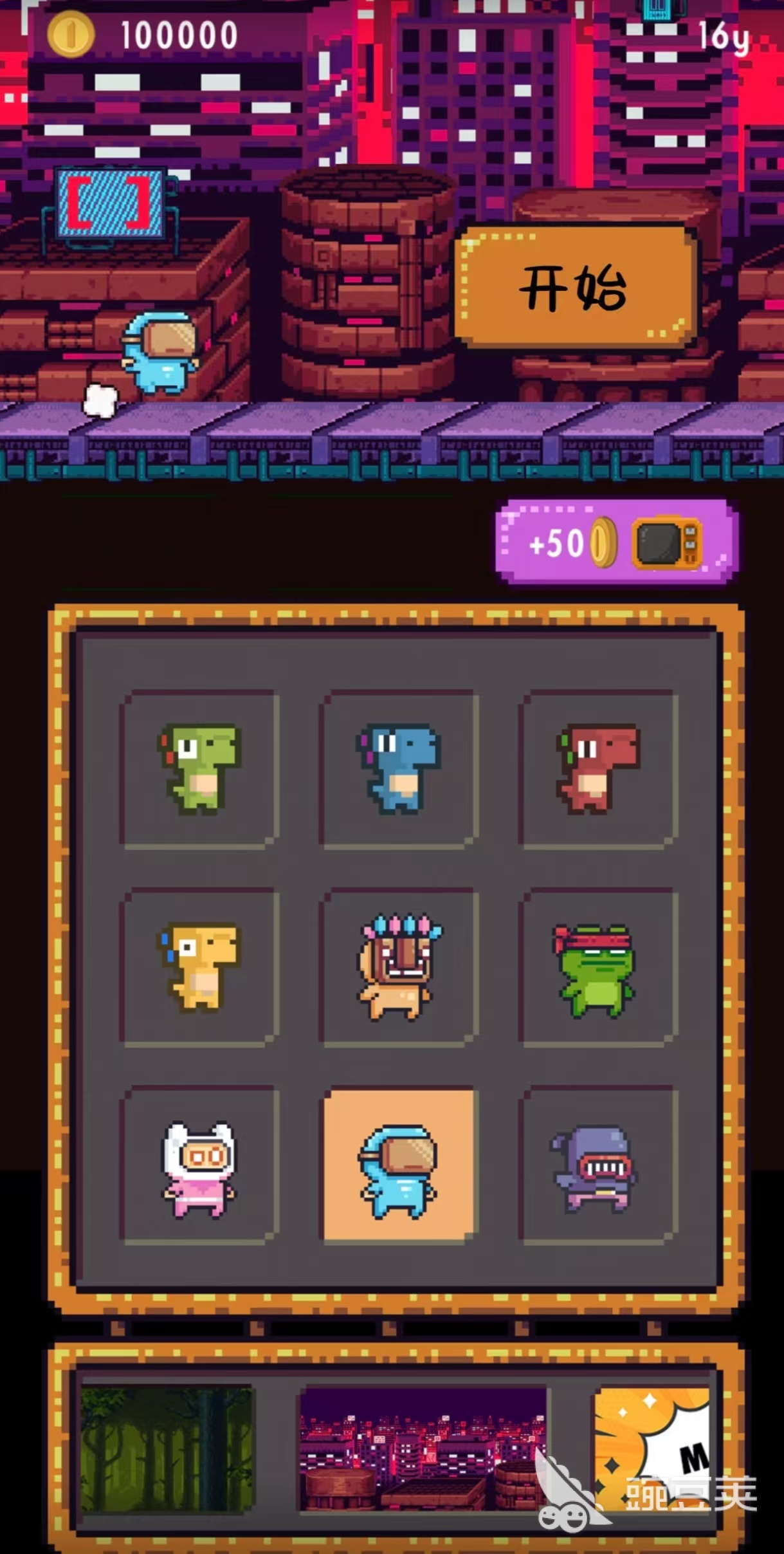Select the green dinosaur character
Image resolution: width=784 pixels, height=1554 pixels.
(x=199, y=769)
